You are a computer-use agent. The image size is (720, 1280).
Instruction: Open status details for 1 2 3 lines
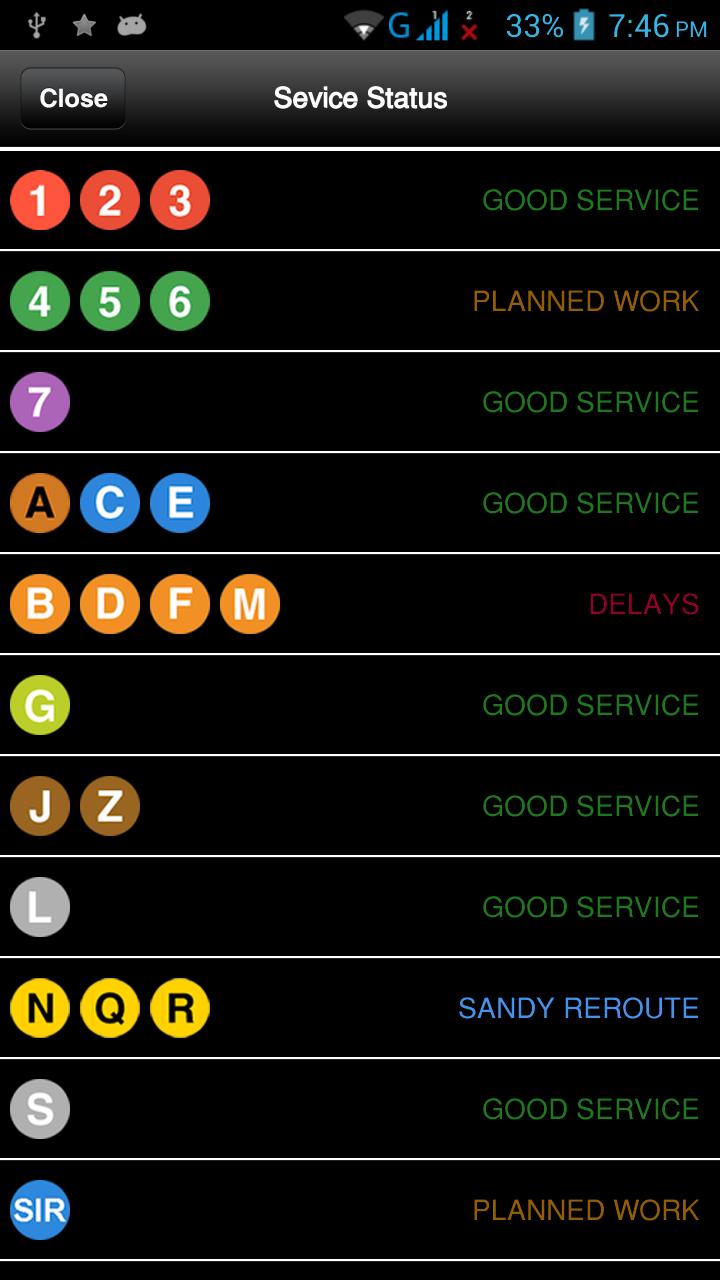pos(360,200)
